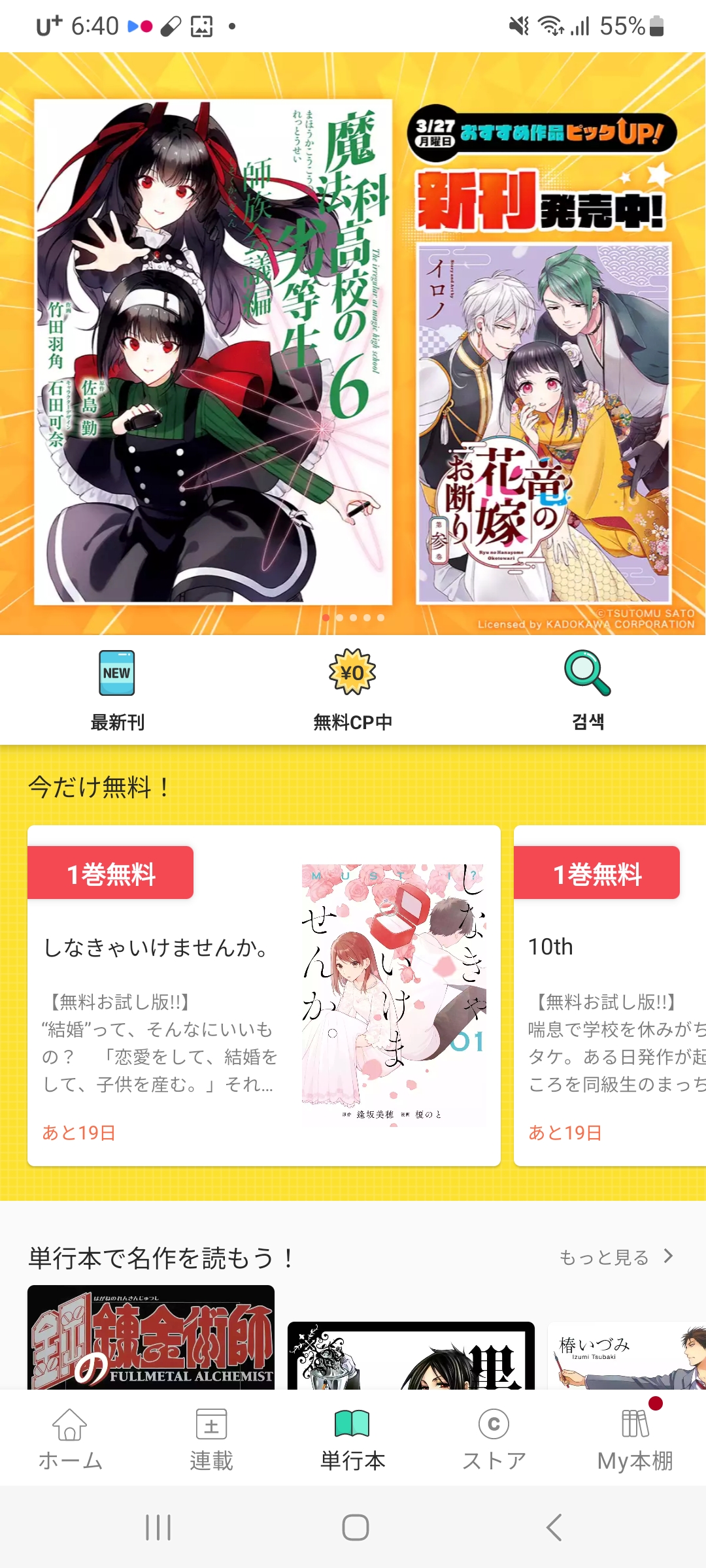Go to the ストア tab
The image size is (706, 1568).
[494, 1439]
